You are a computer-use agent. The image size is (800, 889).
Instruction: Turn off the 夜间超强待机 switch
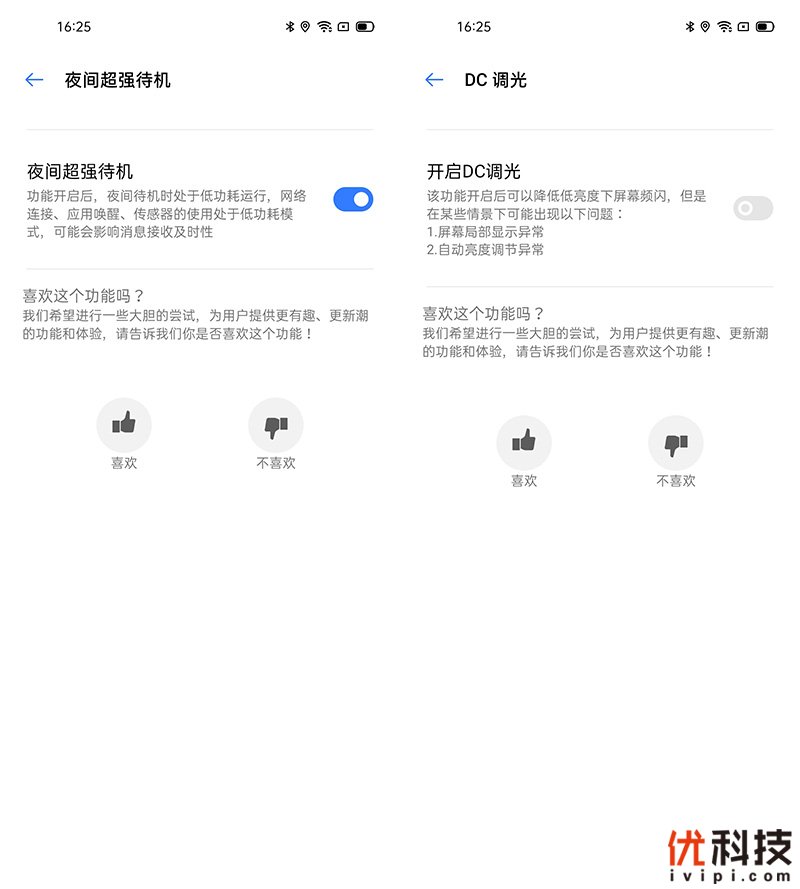click(x=353, y=199)
